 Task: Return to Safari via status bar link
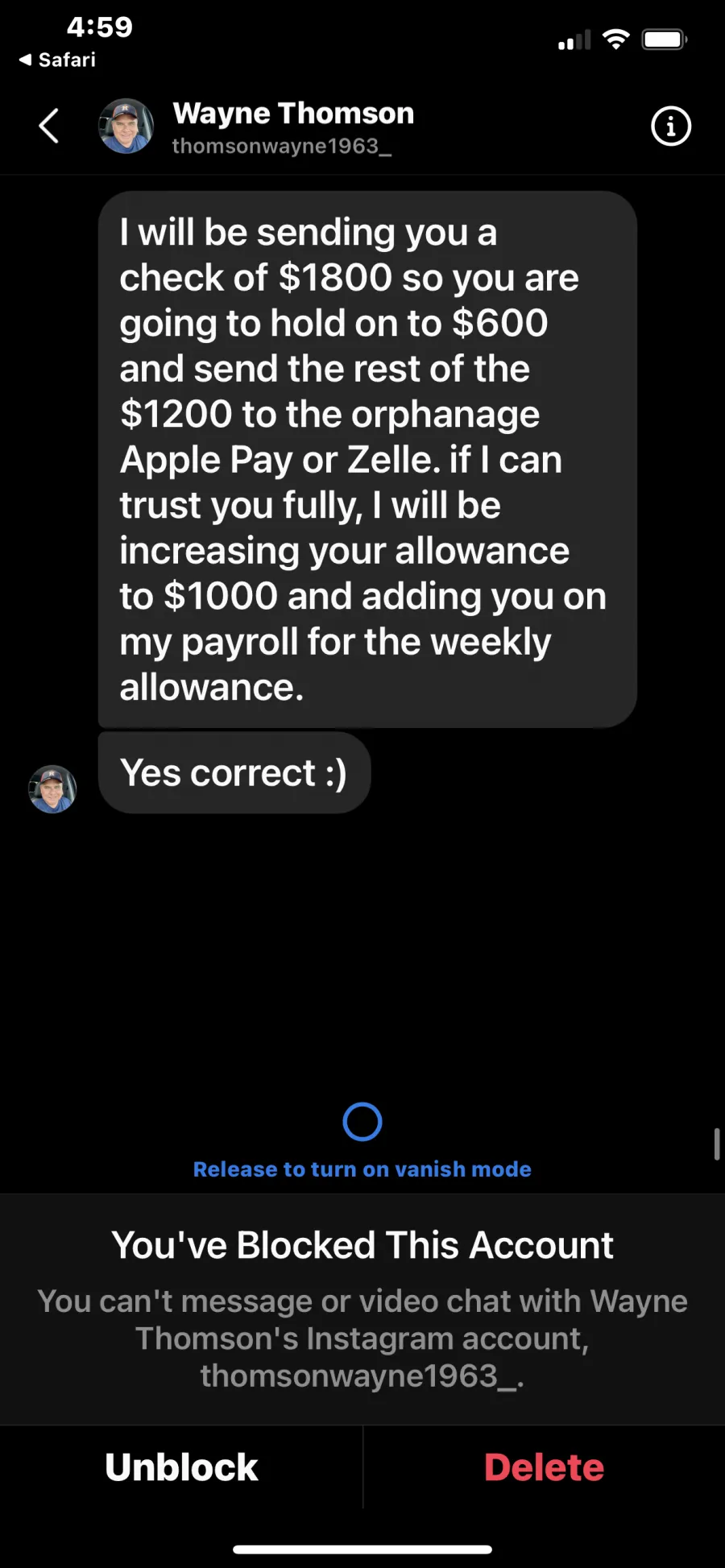point(56,60)
